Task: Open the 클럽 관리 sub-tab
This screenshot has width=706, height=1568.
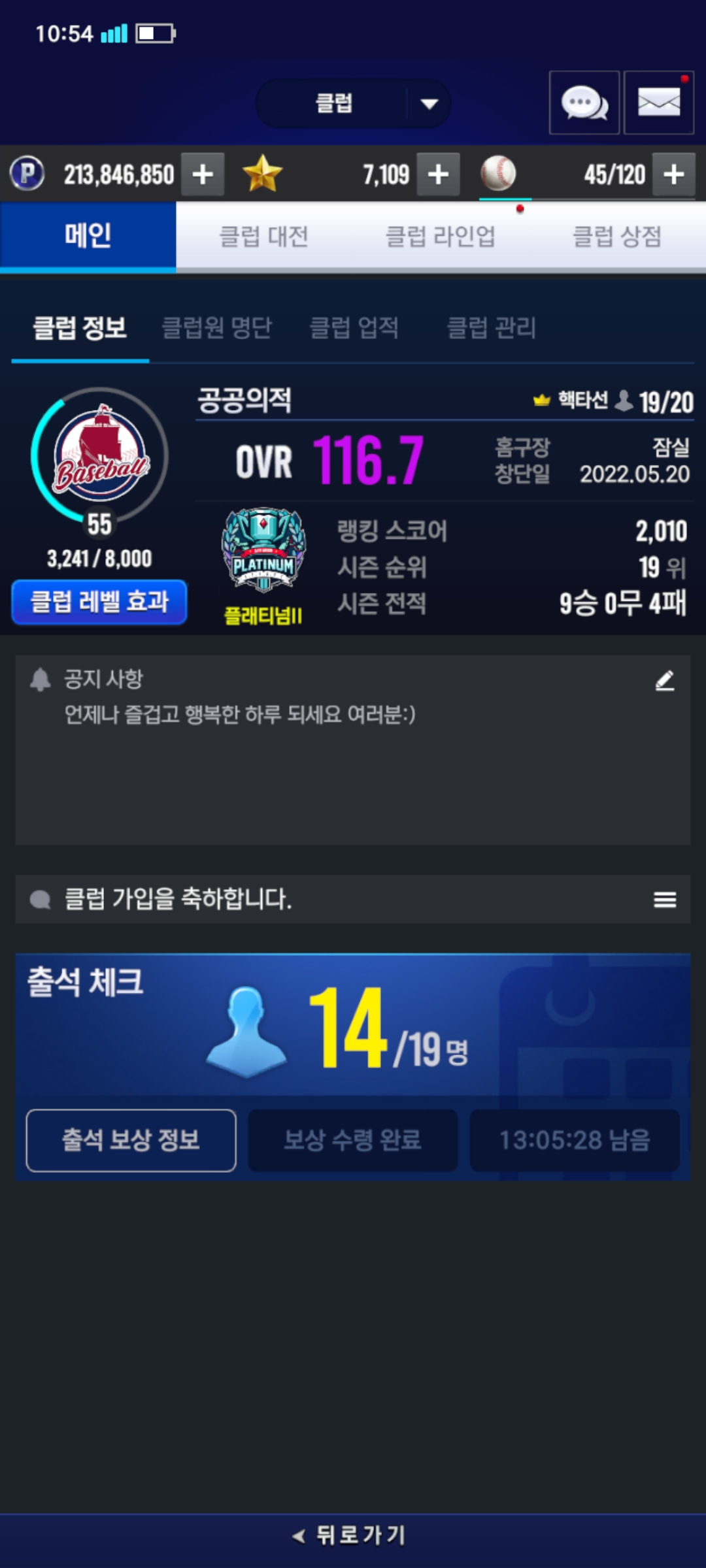Action: click(491, 328)
